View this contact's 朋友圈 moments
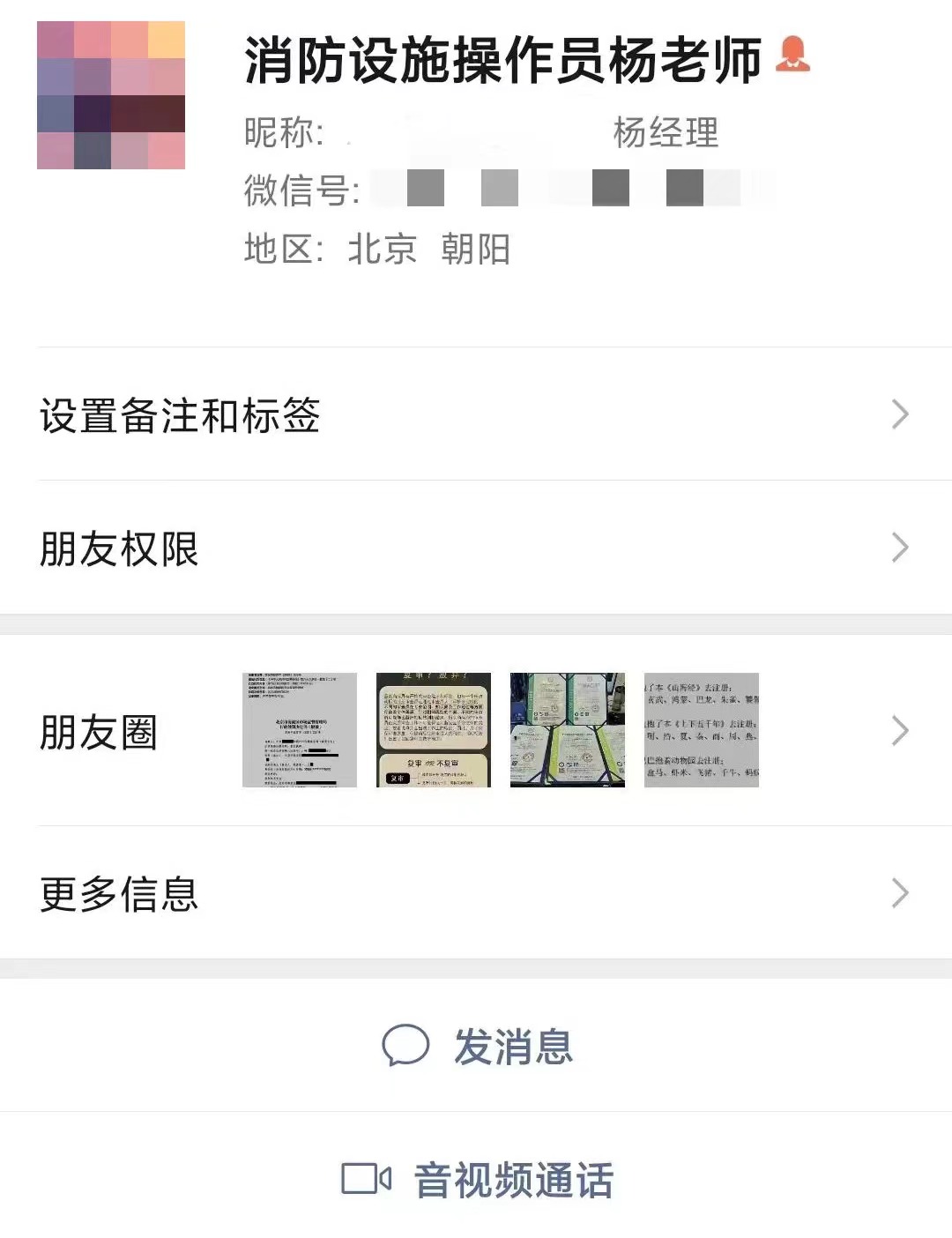 click(x=476, y=731)
